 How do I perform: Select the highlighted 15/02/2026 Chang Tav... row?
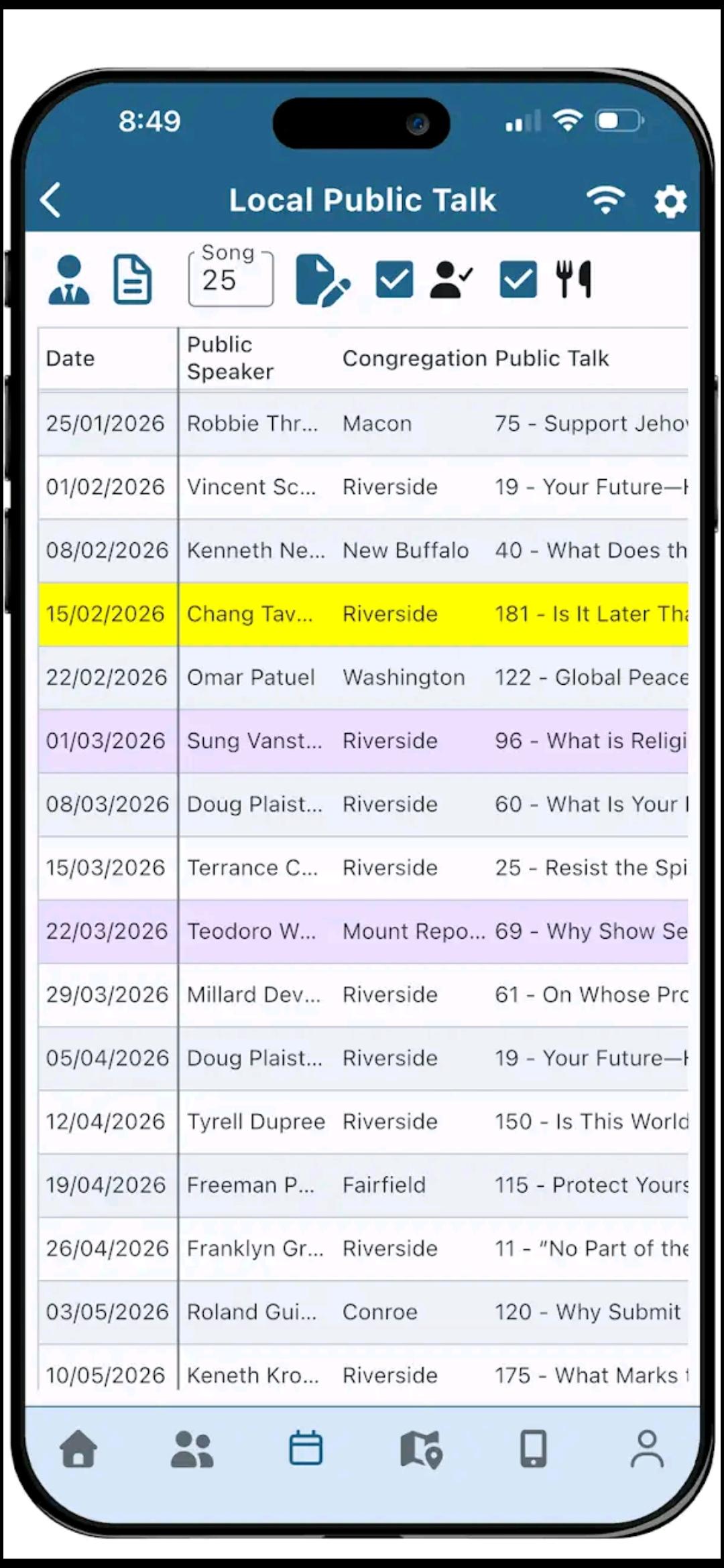pyautogui.click(x=362, y=614)
